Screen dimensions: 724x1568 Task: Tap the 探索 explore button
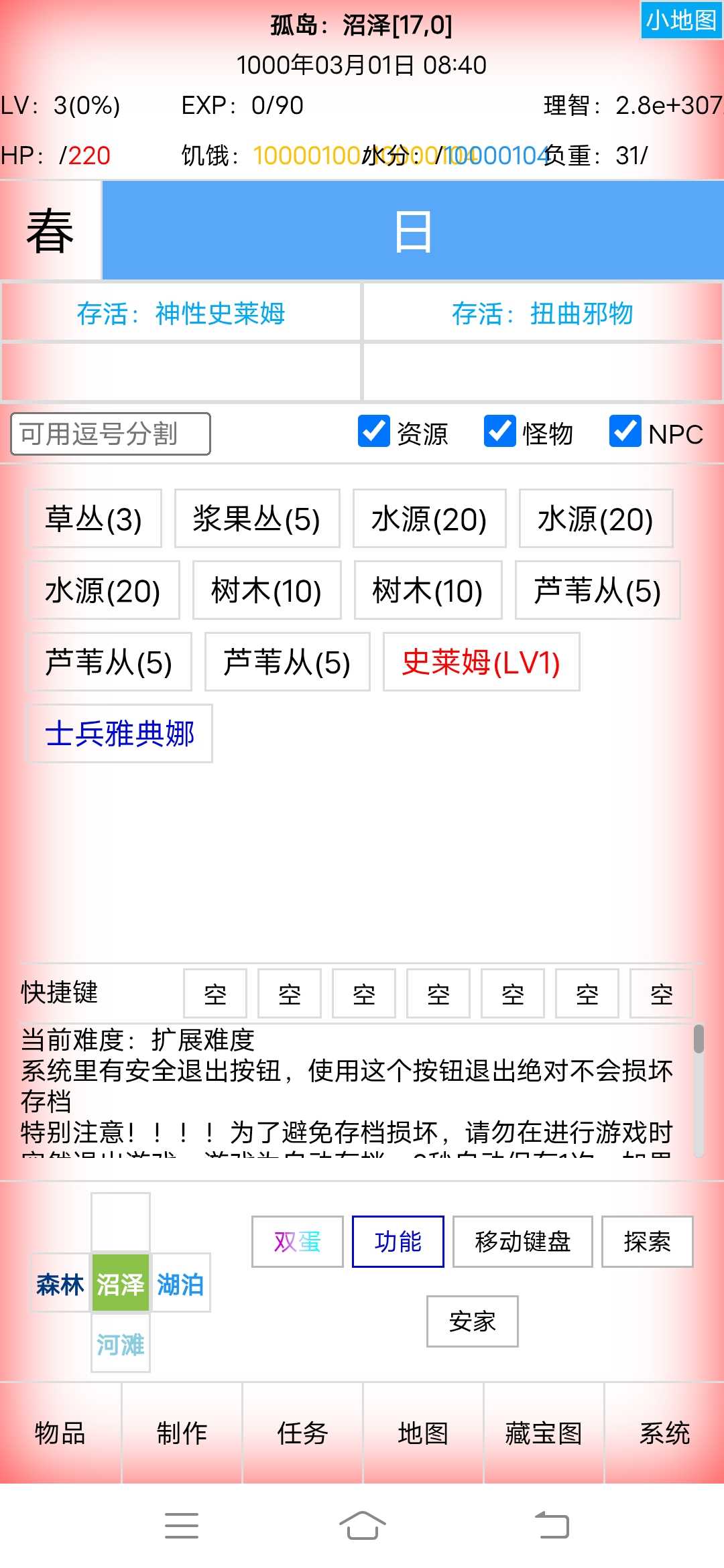coord(647,1242)
